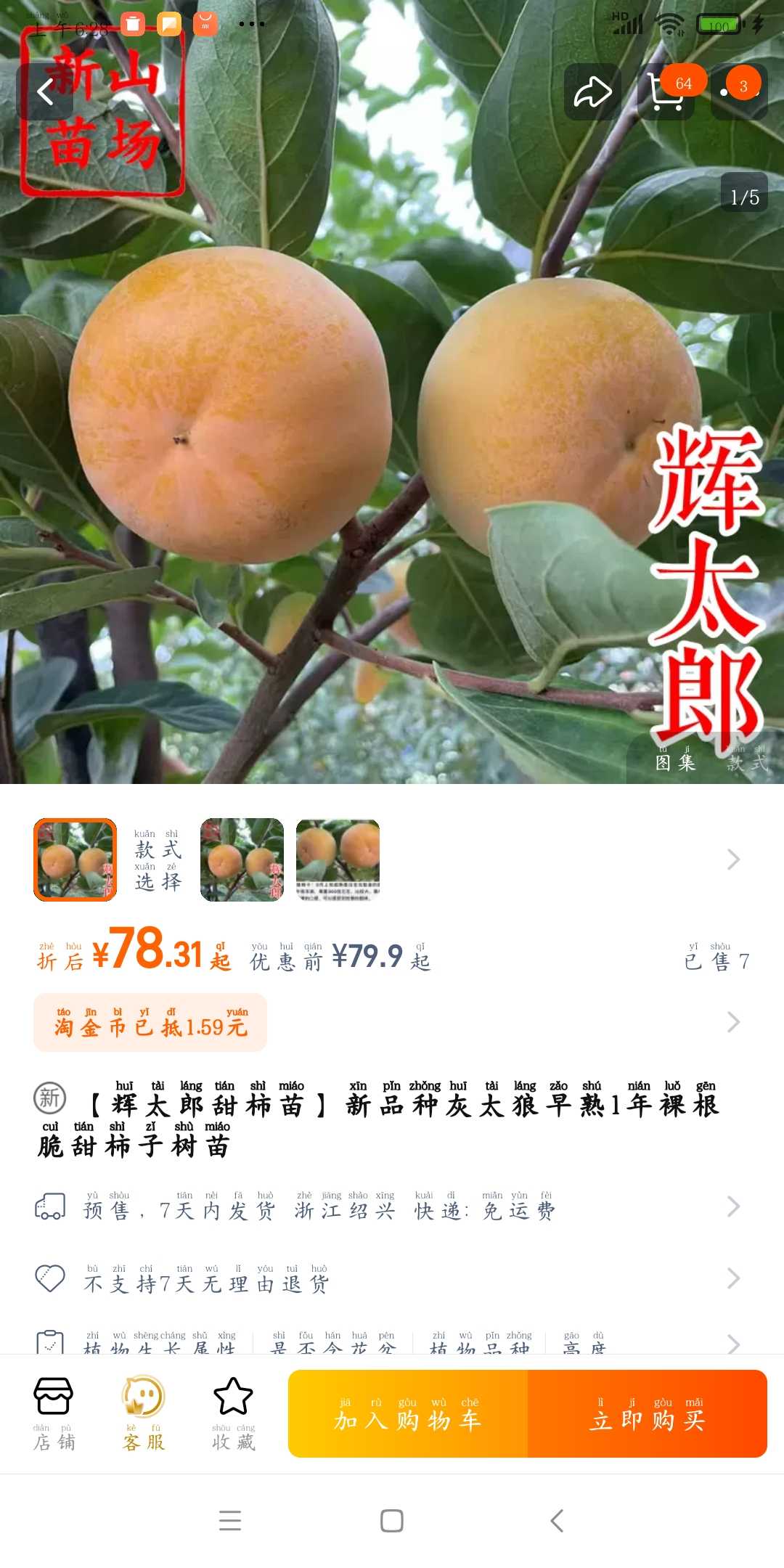Expand the 款式选择 style options arrow
784x1568 pixels.
(x=733, y=859)
